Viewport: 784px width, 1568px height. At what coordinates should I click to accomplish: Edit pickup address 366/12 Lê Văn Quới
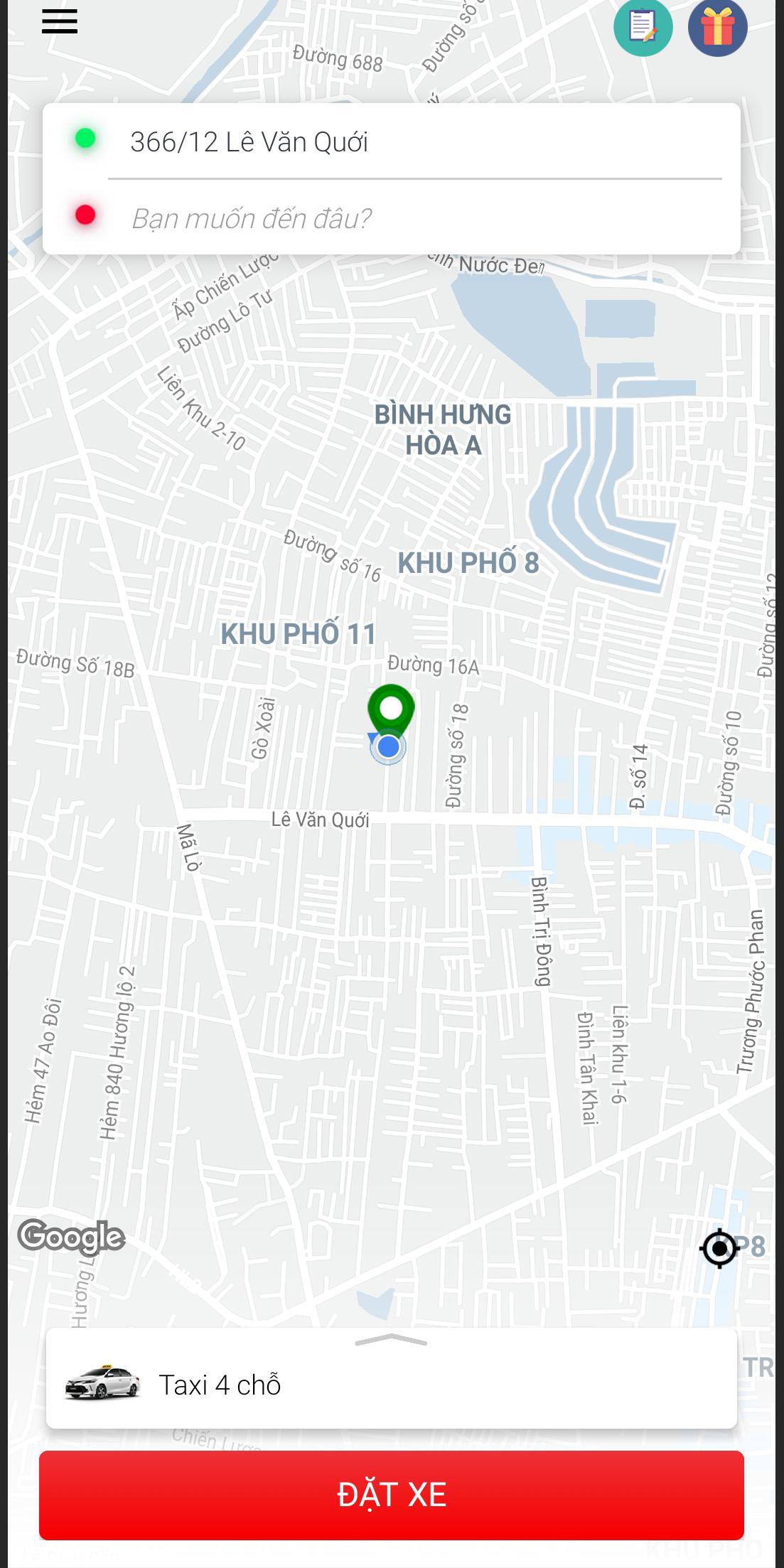pyautogui.click(x=414, y=141)
